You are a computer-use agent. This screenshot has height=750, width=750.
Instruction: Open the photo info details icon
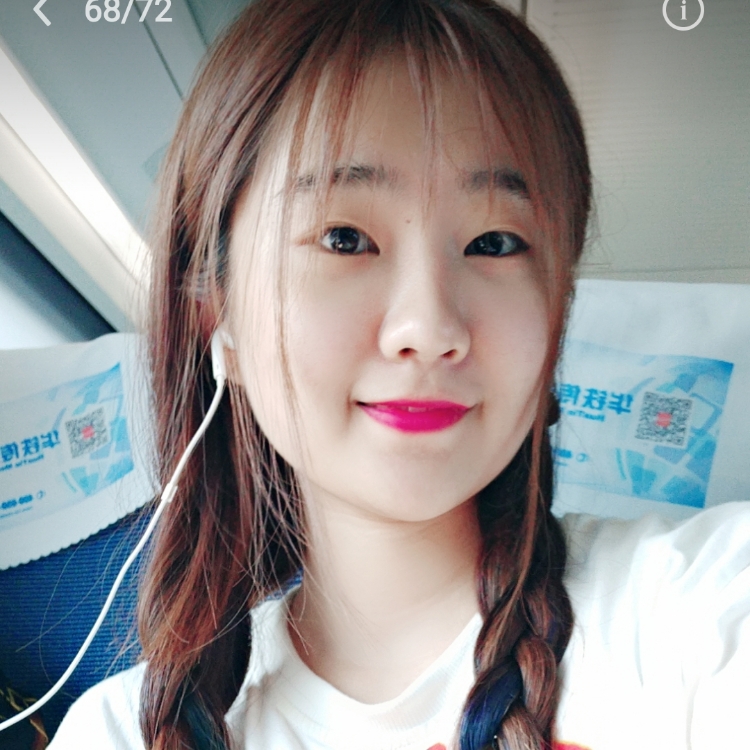click(683, 12)
